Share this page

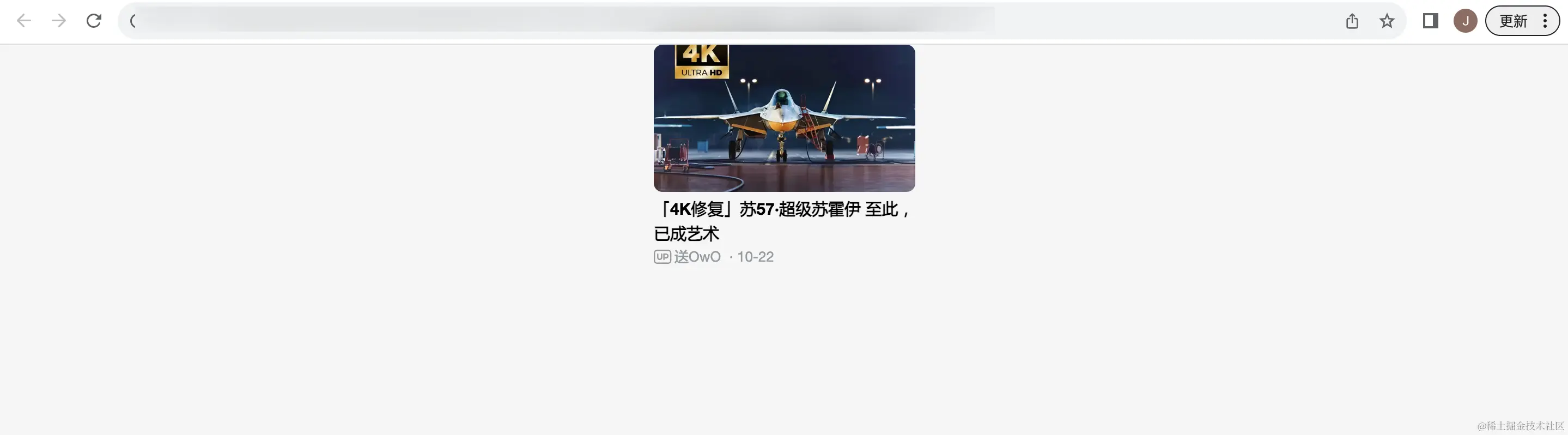pos(1352,21)
